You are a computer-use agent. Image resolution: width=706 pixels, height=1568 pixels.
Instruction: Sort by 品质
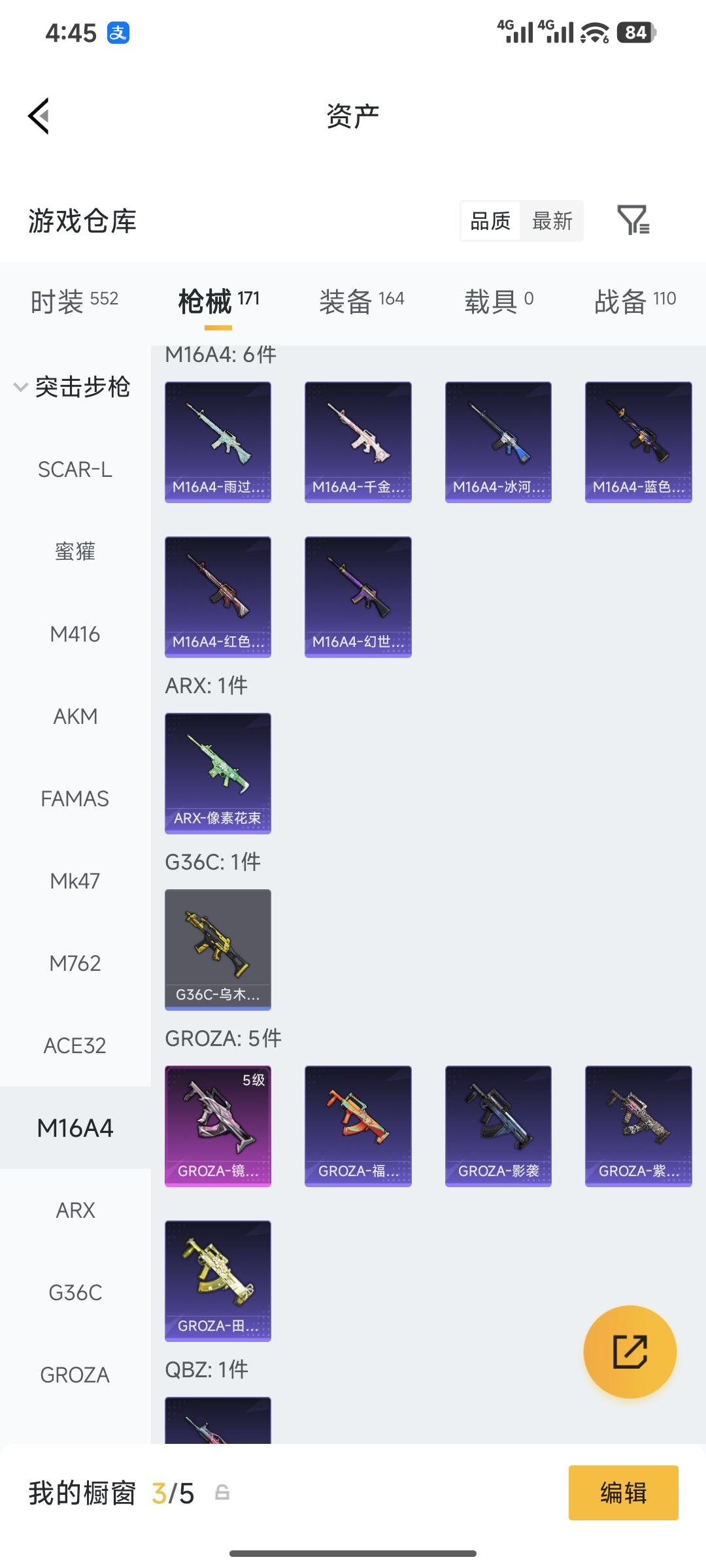click(490, 221)
